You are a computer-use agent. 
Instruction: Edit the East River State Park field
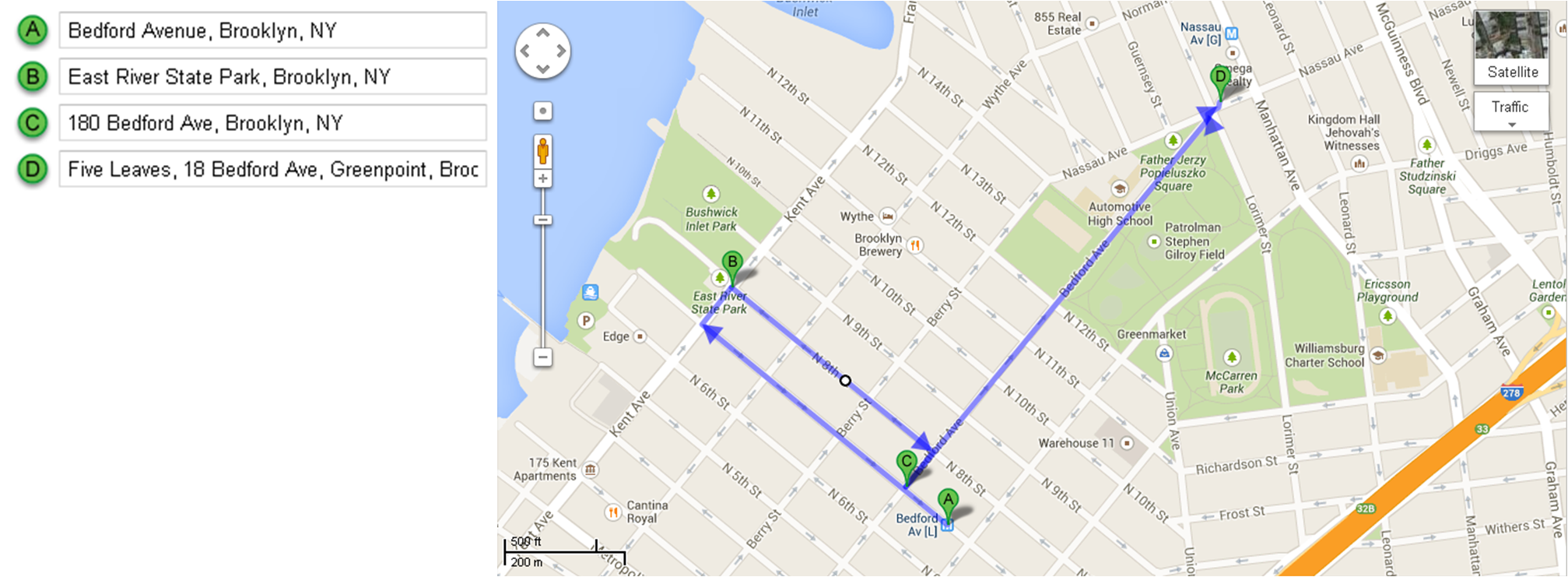pos(272,77)
